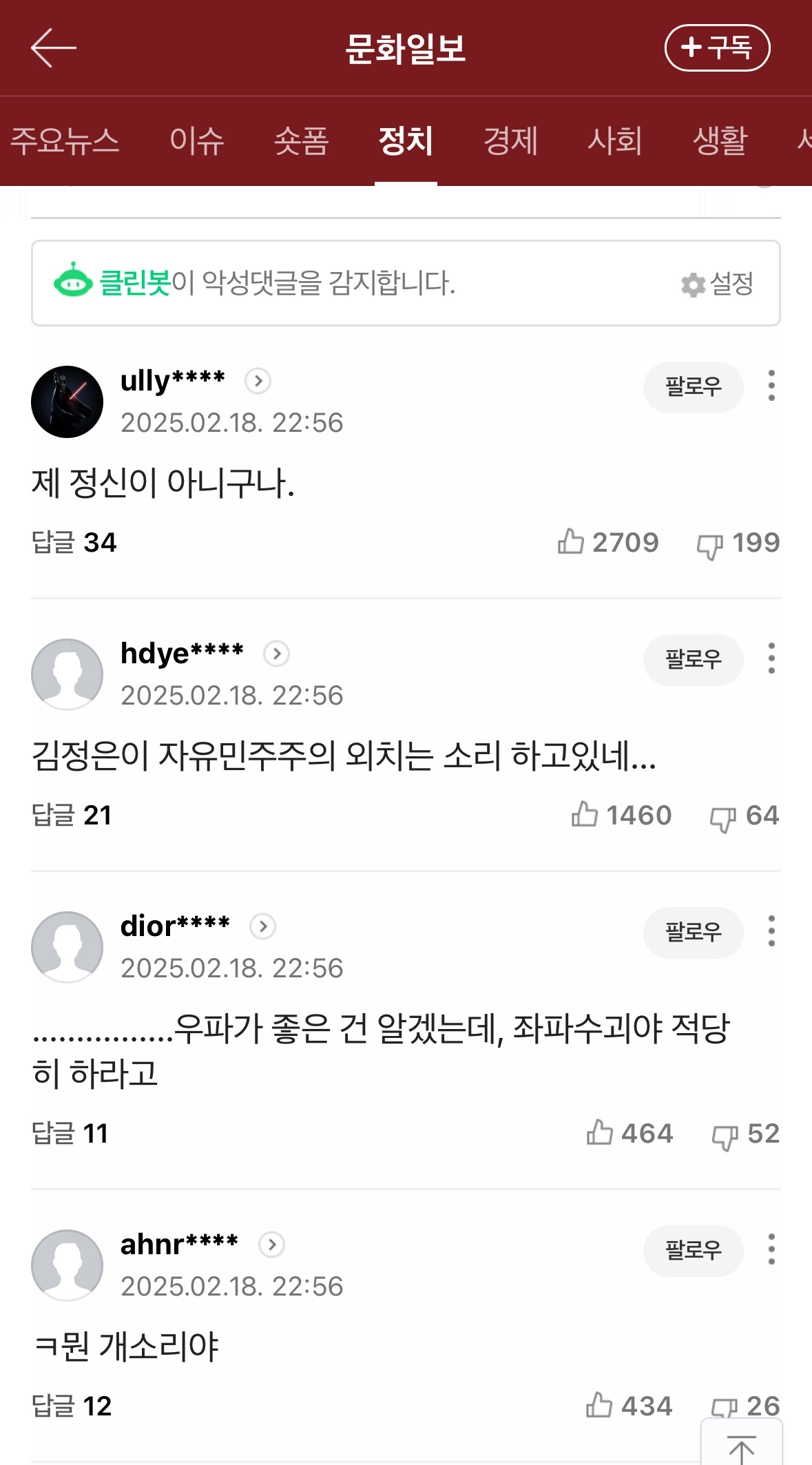812x1465 pixels.
Task: Subscribe to 문화일보 with 구독 button
Action: 717,48
